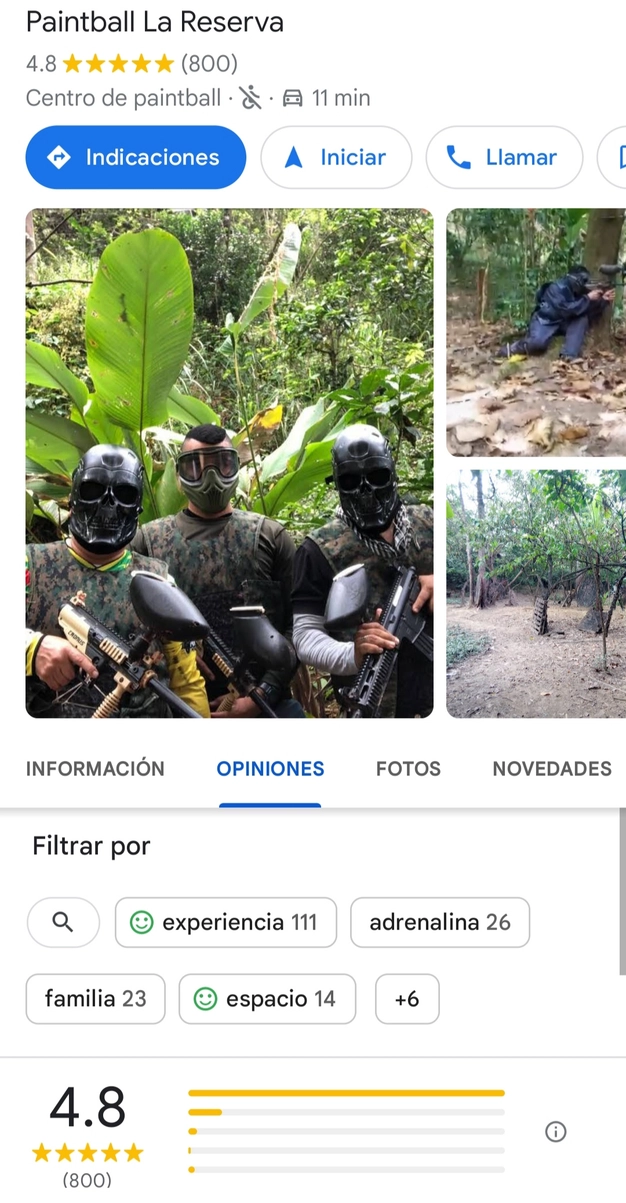Open the photo of the paintball field
626x1203 pixels.
click(536, 594)
